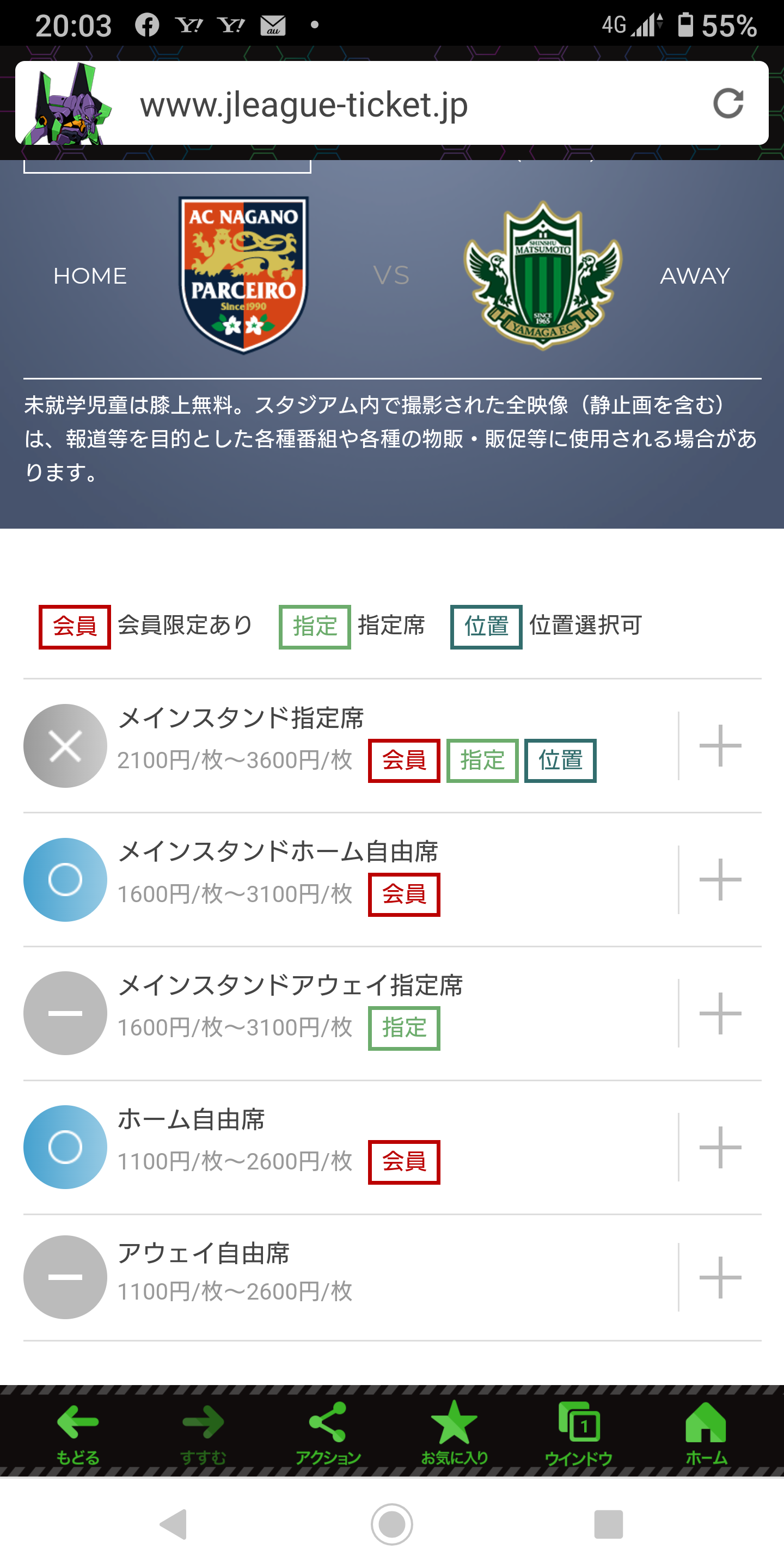Image resolution: width=784 pixels, height=1568 pixels.
Task: Tap the address bar showing www.jleague-ticket.jp
Action: coord(304,105)
